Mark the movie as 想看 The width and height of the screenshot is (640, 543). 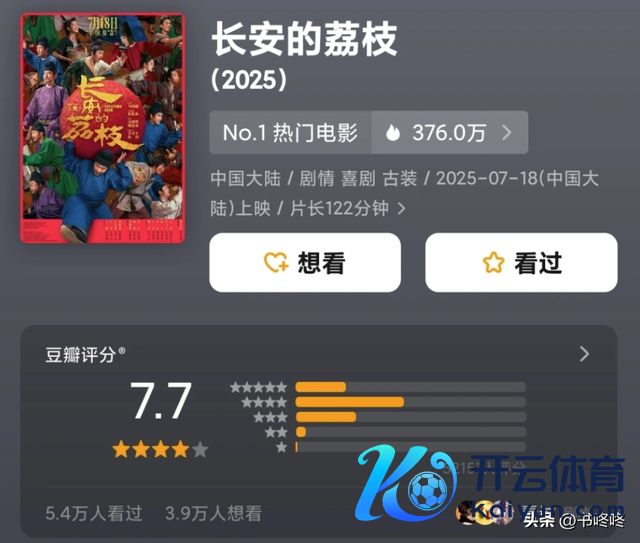click(x=304, y=263)
